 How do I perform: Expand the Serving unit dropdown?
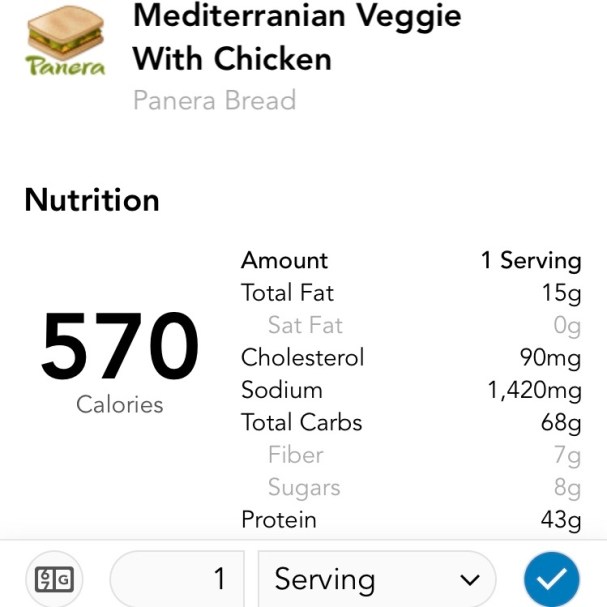coord(376,578)
